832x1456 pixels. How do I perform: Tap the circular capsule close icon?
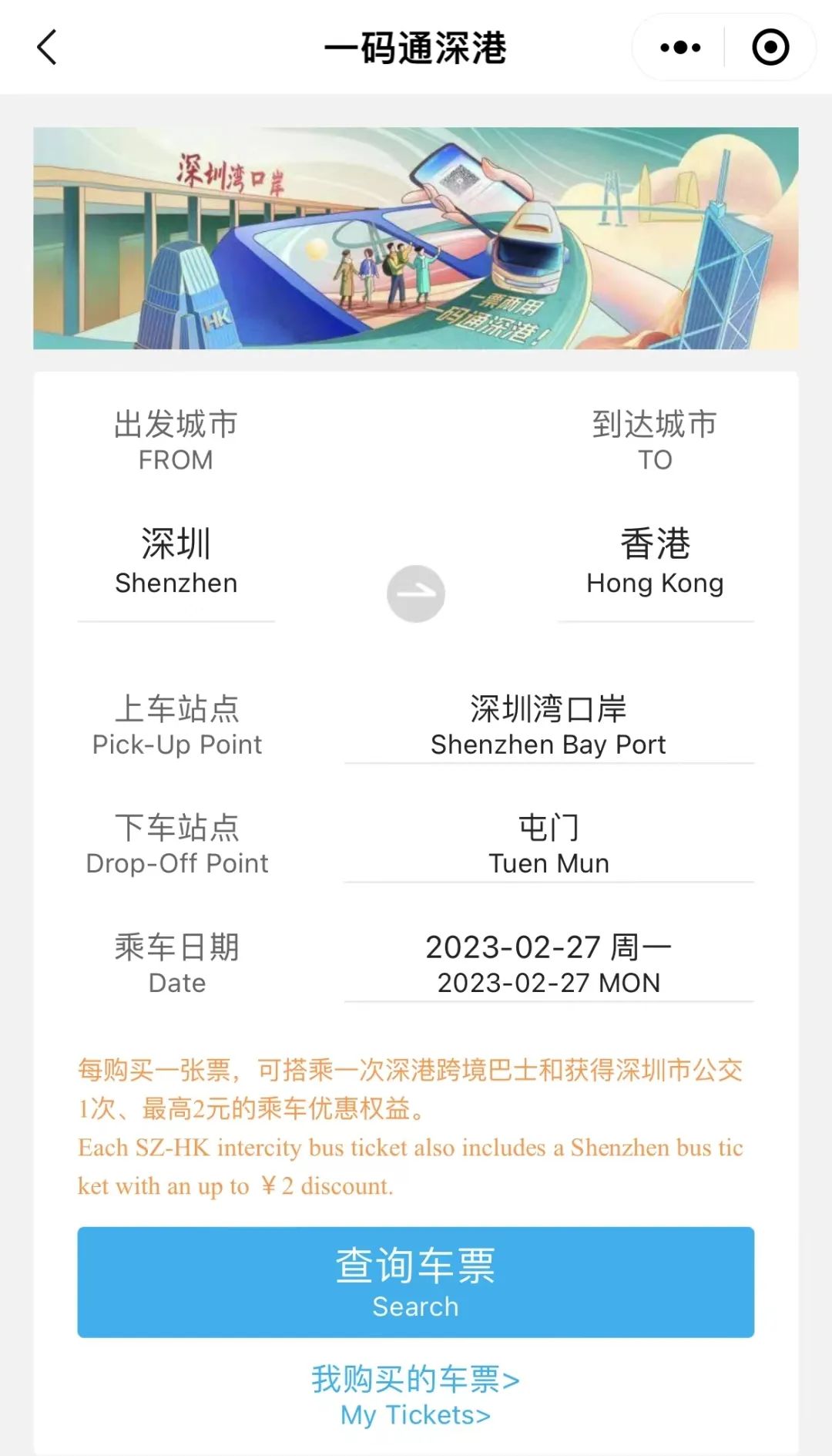click(x=770, y=48)
